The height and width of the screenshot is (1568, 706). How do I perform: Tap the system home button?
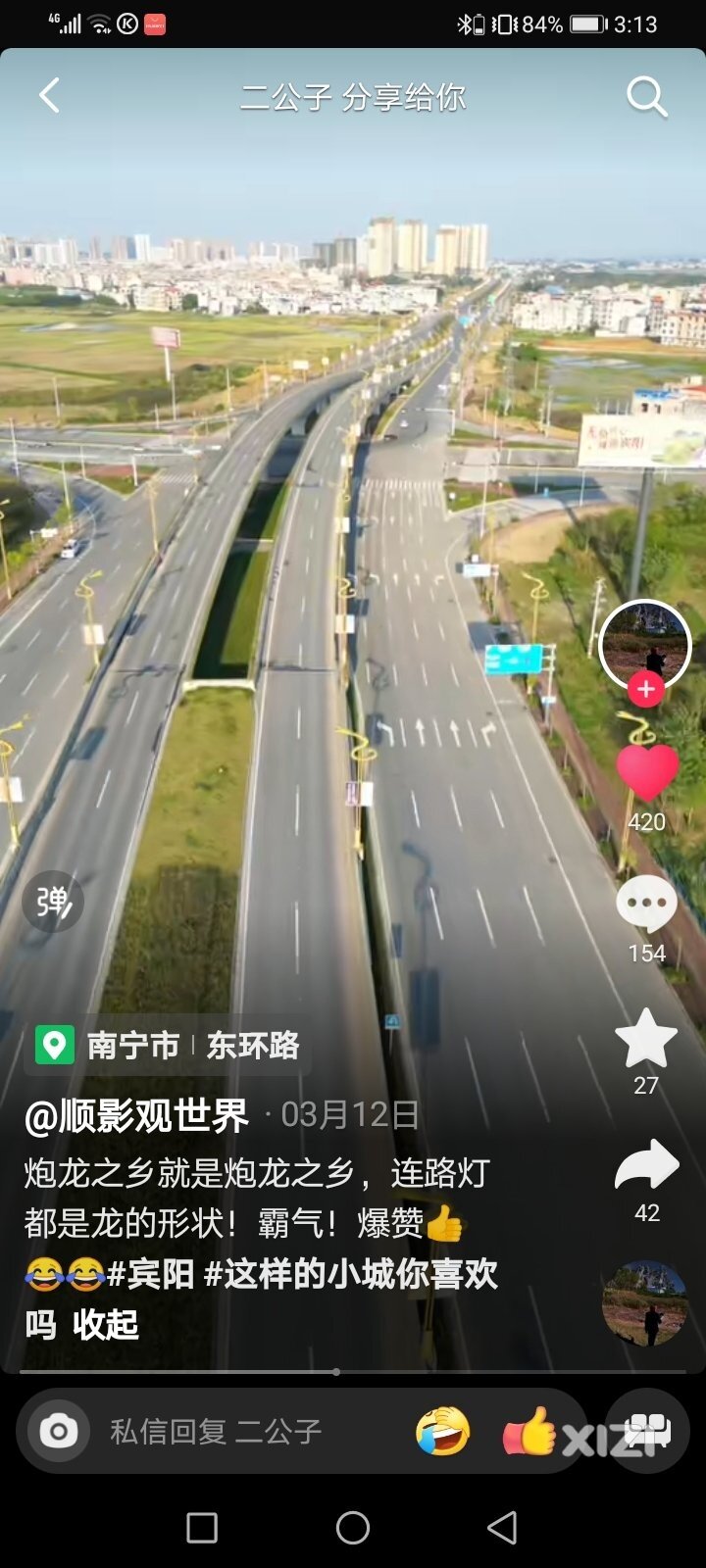353,1527
